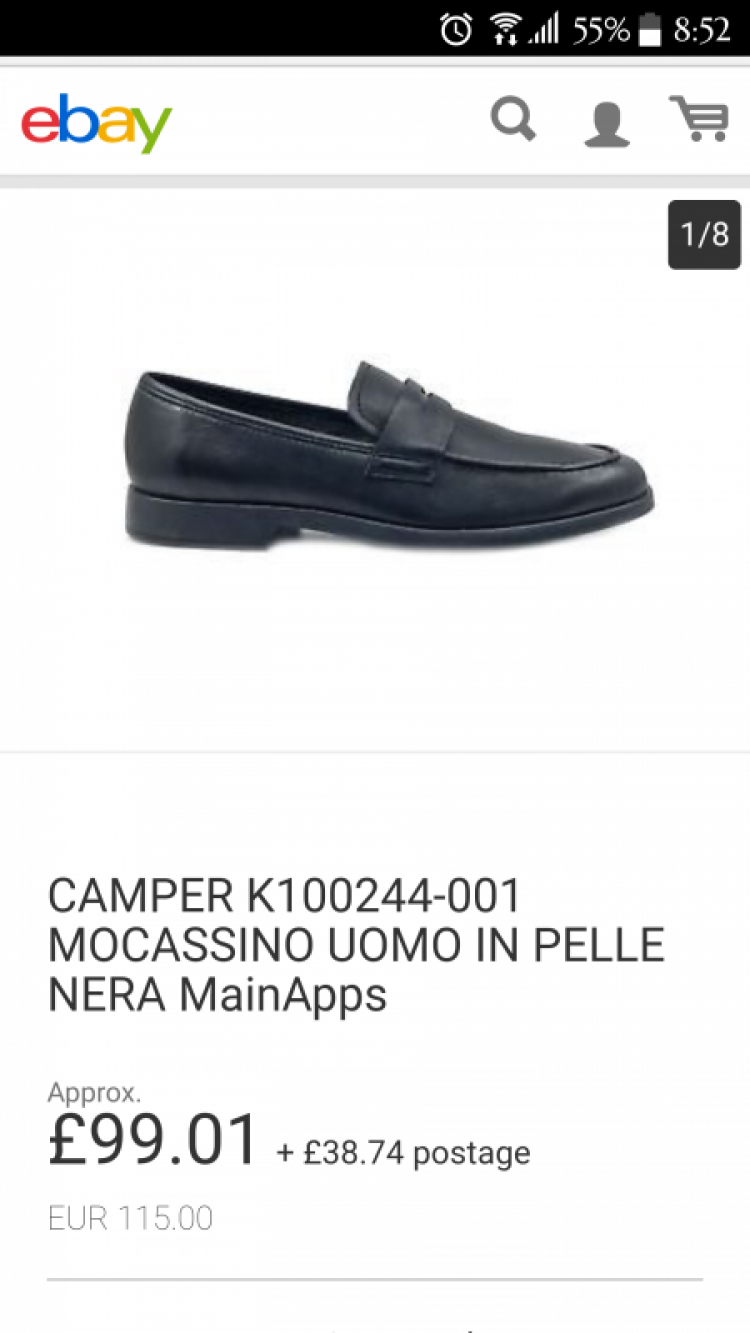Image resolution: width=750 pixels, height=1333 pixels.
Task: Open the account profile icon
Action: coord(606,122)
